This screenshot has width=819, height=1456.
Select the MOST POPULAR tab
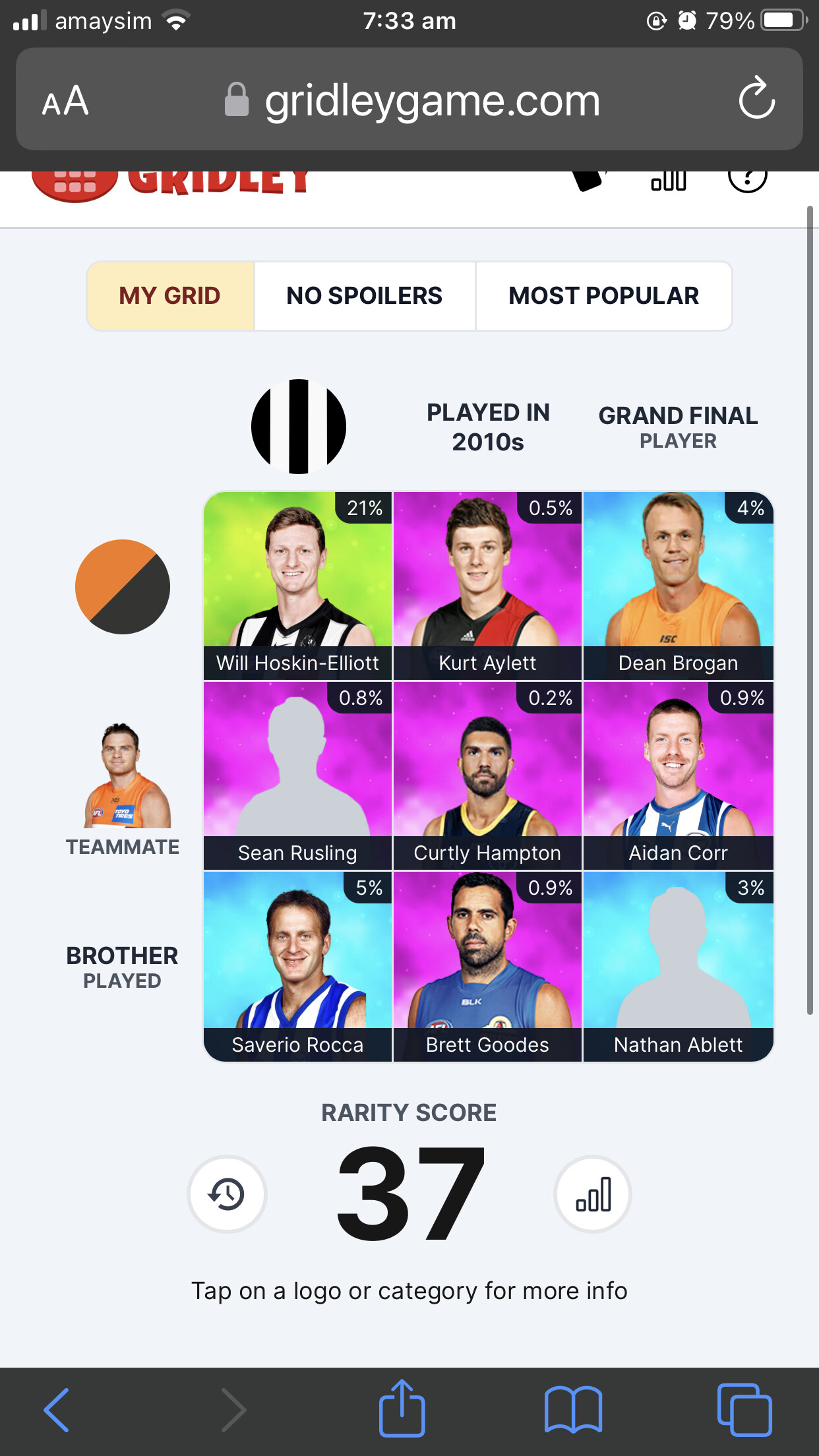[x=603, y=296]
